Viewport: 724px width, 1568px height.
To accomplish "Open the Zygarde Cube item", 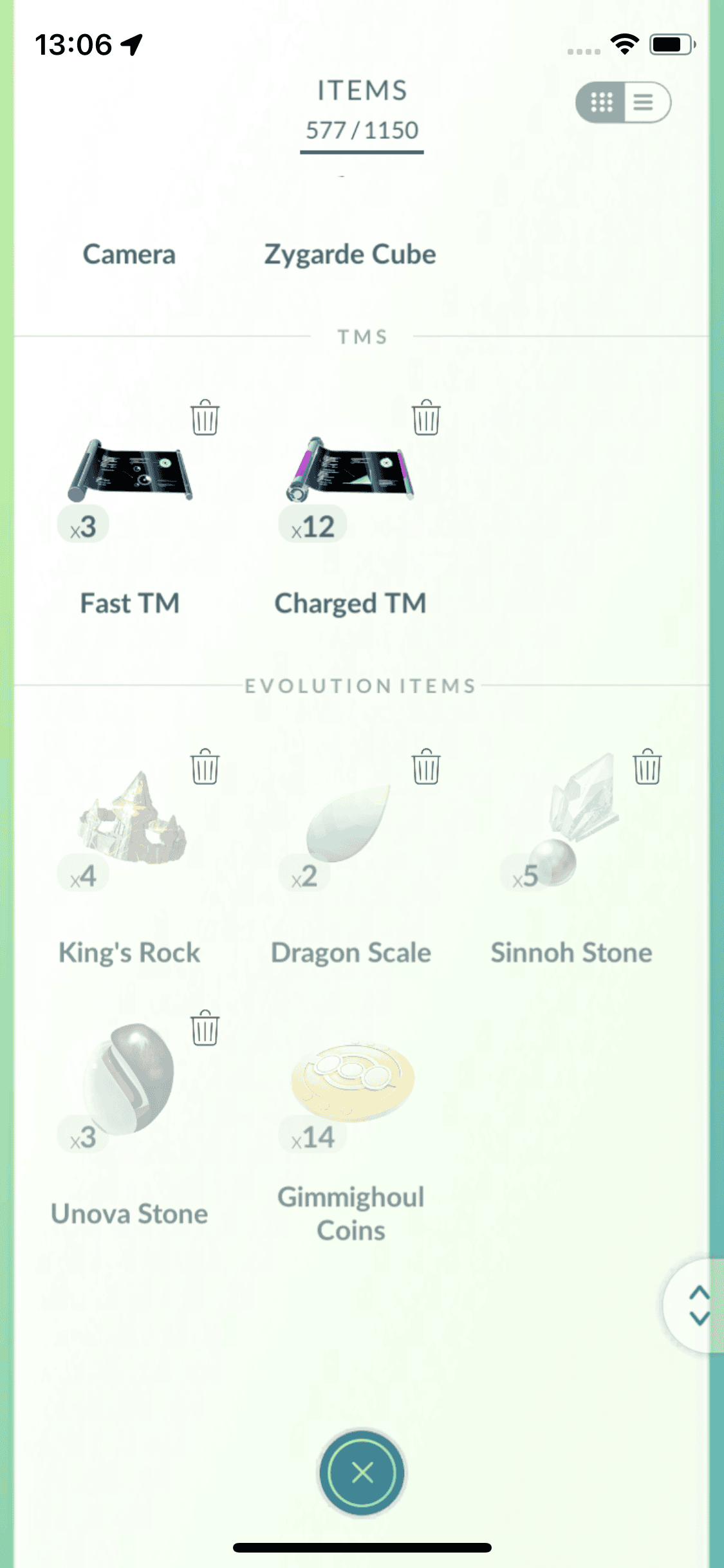I will 350,254.
